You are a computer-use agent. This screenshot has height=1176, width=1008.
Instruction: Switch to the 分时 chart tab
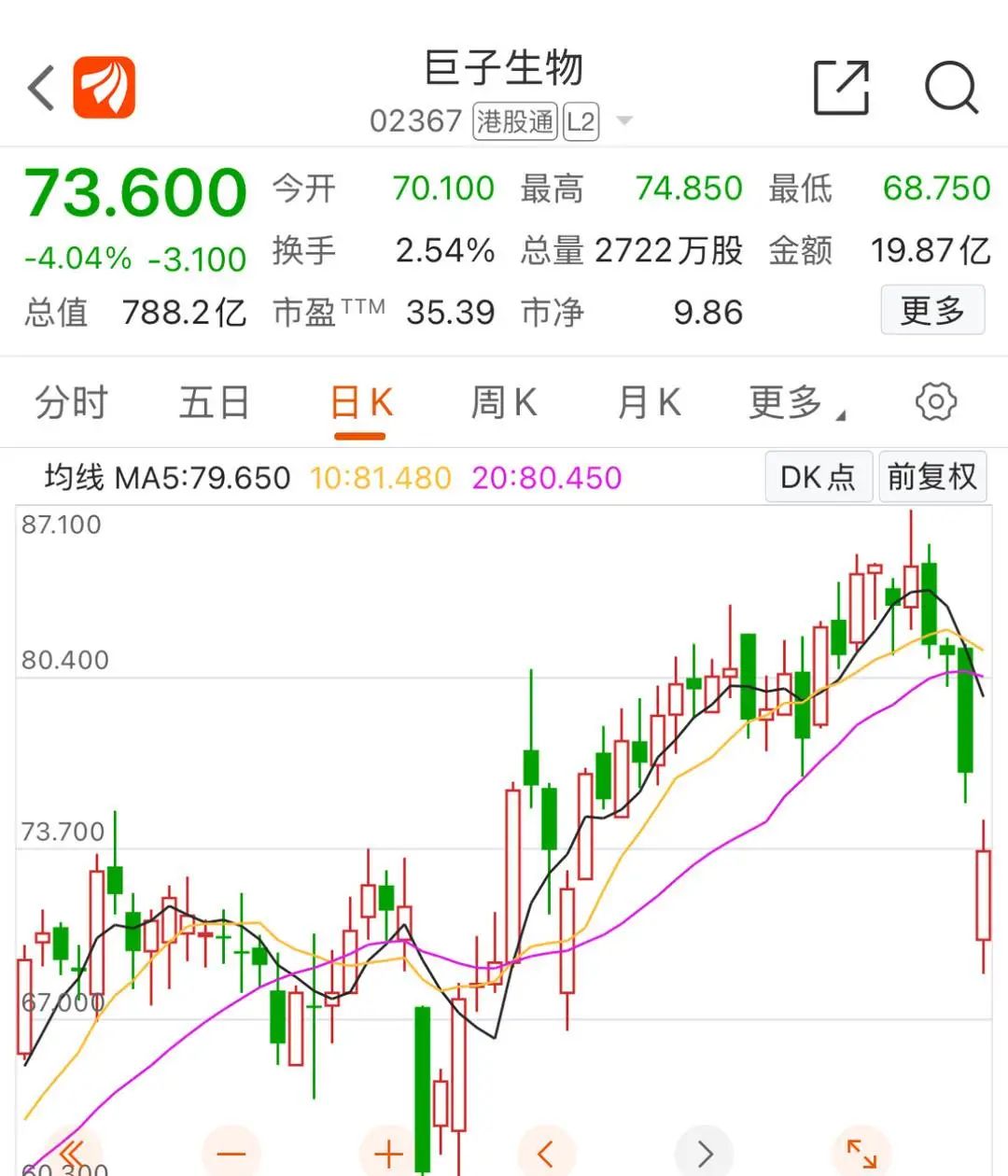[72, 403]
